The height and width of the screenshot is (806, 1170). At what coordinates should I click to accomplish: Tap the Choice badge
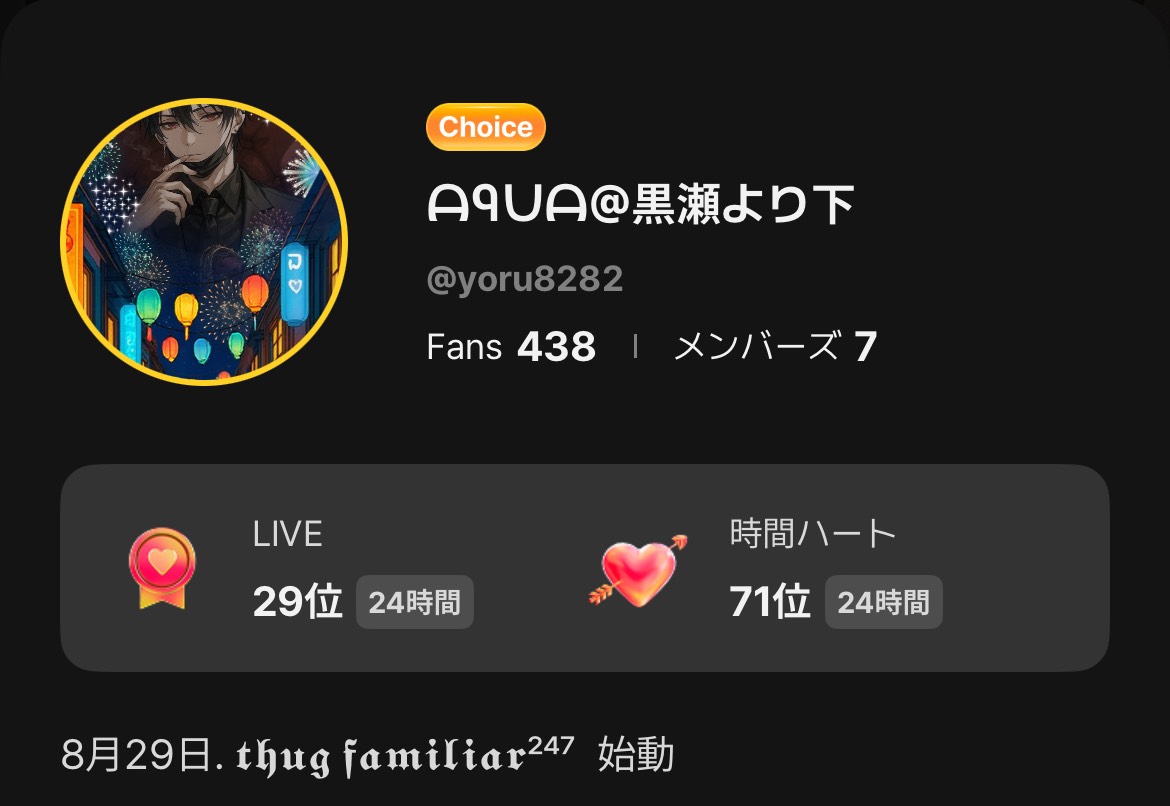486,127
